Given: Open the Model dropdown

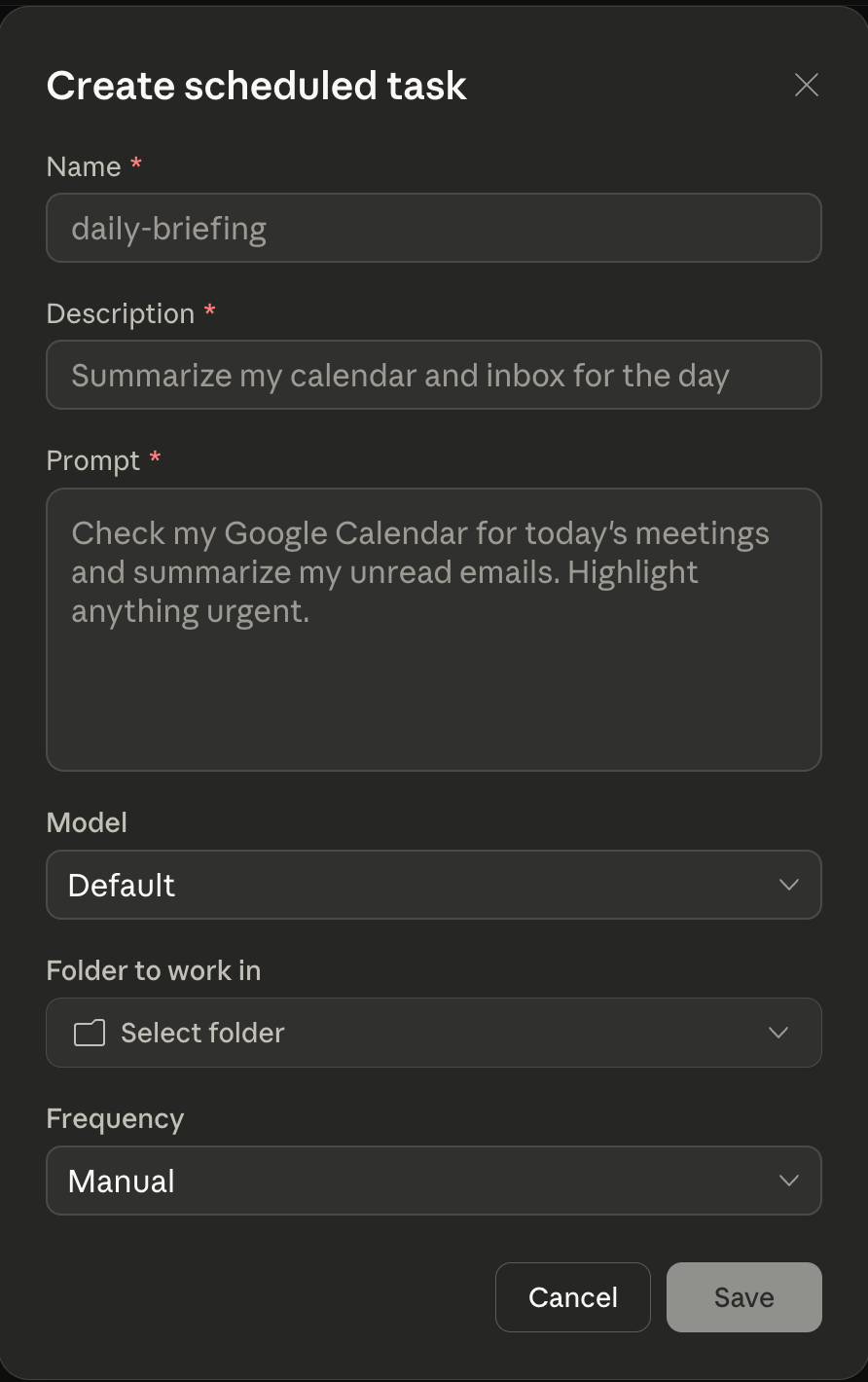Looking at the screenshot, I should (434, 886).
